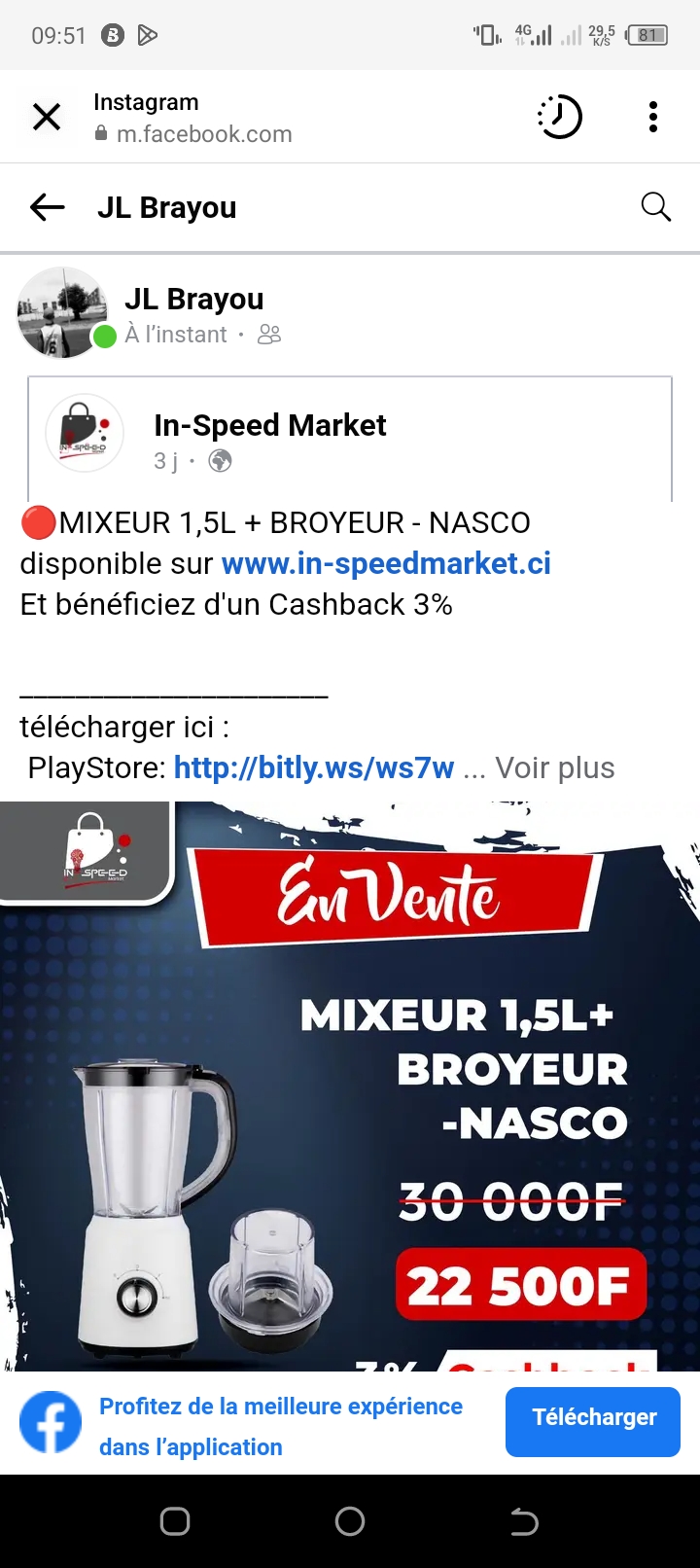Open JL Brayou's profile picture
The height and width of the screenshot is (1568, 700).
pyautogui.click(x=63, y=313)
